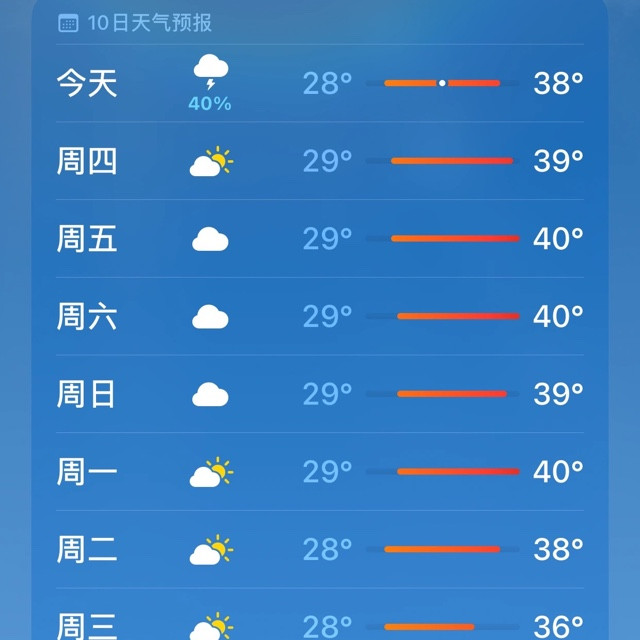Show 周日 weather details
The image size is (640, 640).
coord(320,394)
